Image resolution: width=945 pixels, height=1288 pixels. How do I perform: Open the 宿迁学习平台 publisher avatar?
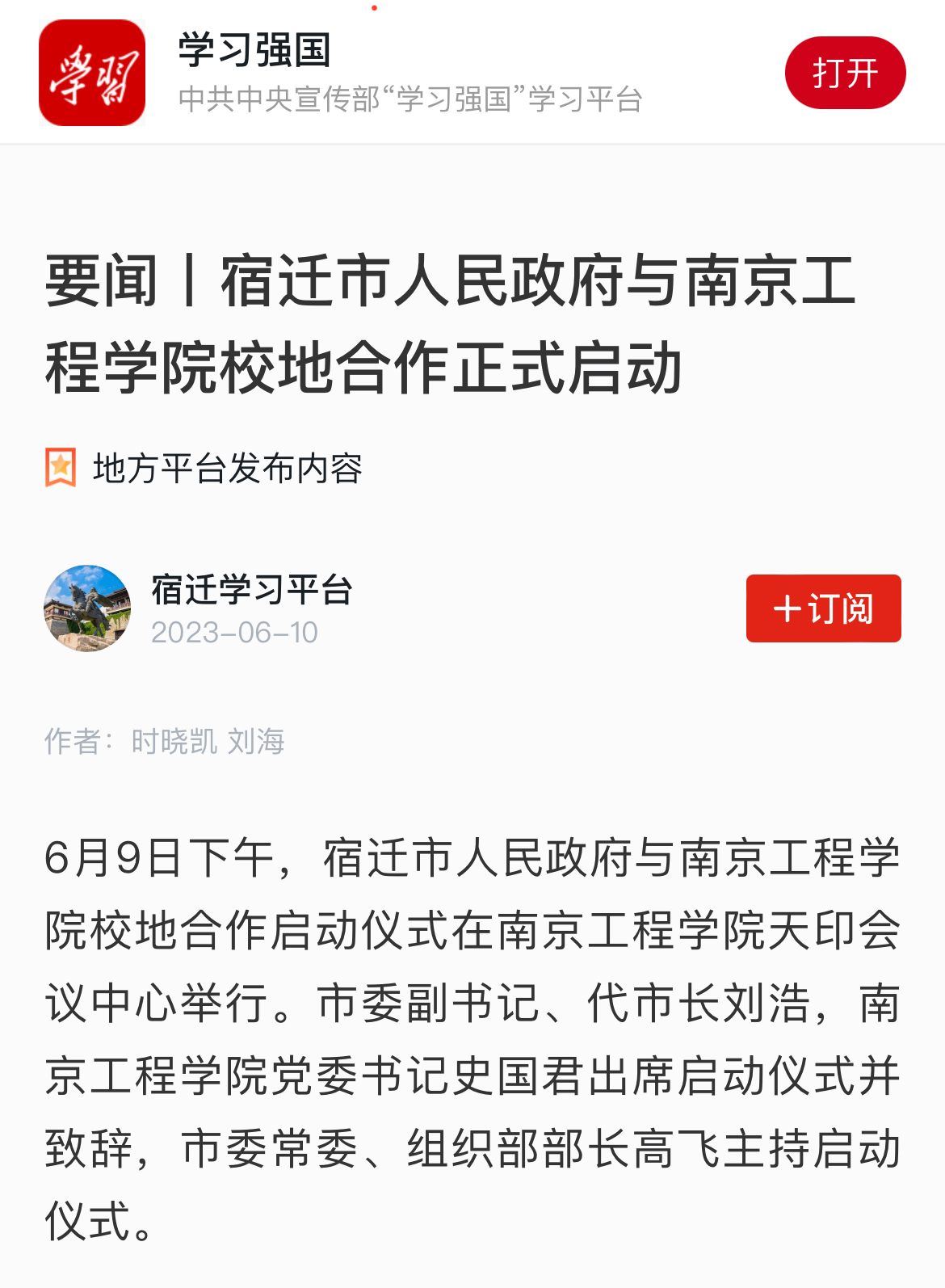pos(87,608)
